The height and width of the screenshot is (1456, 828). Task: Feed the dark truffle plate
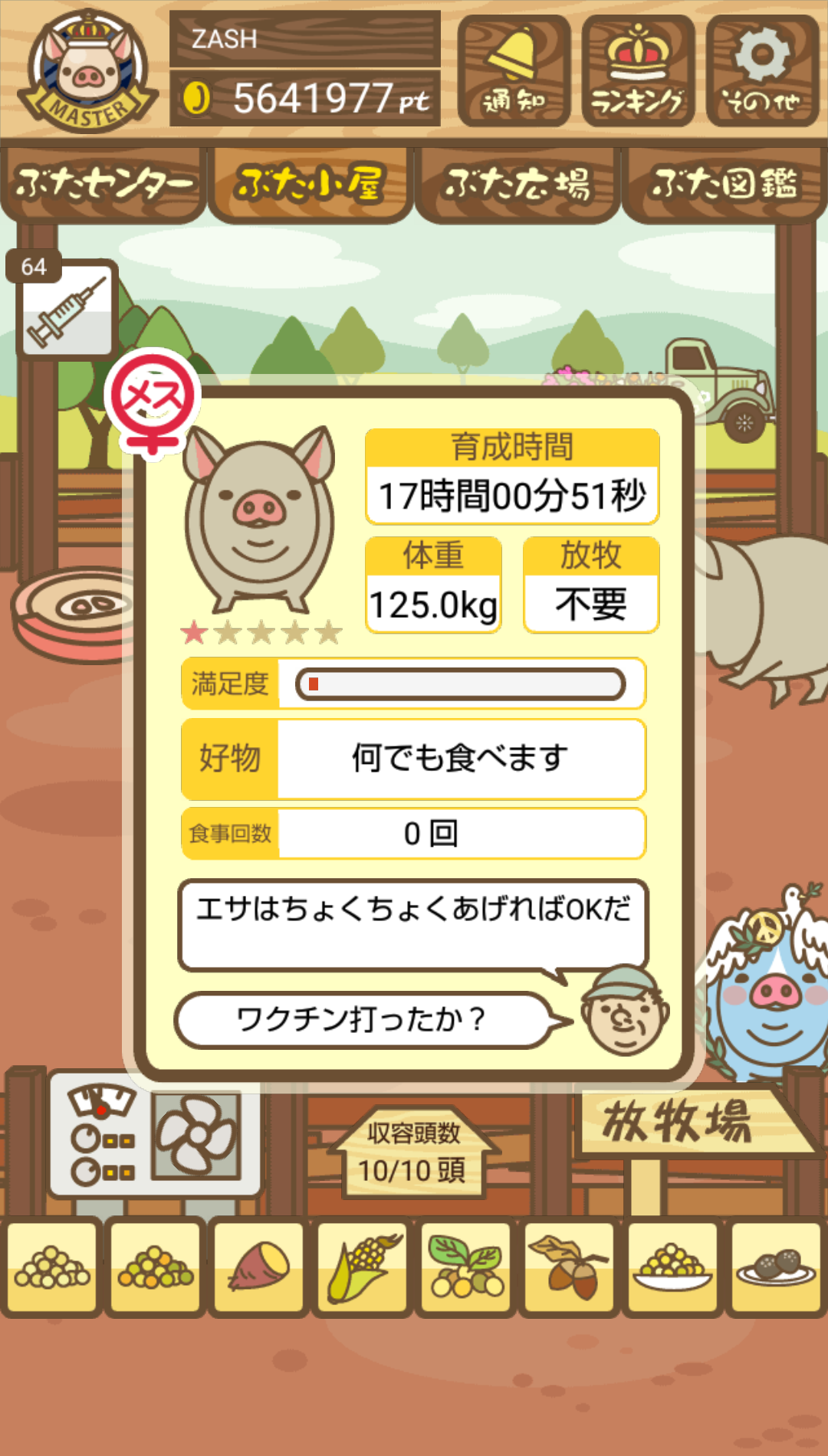tap(777, 1267)
